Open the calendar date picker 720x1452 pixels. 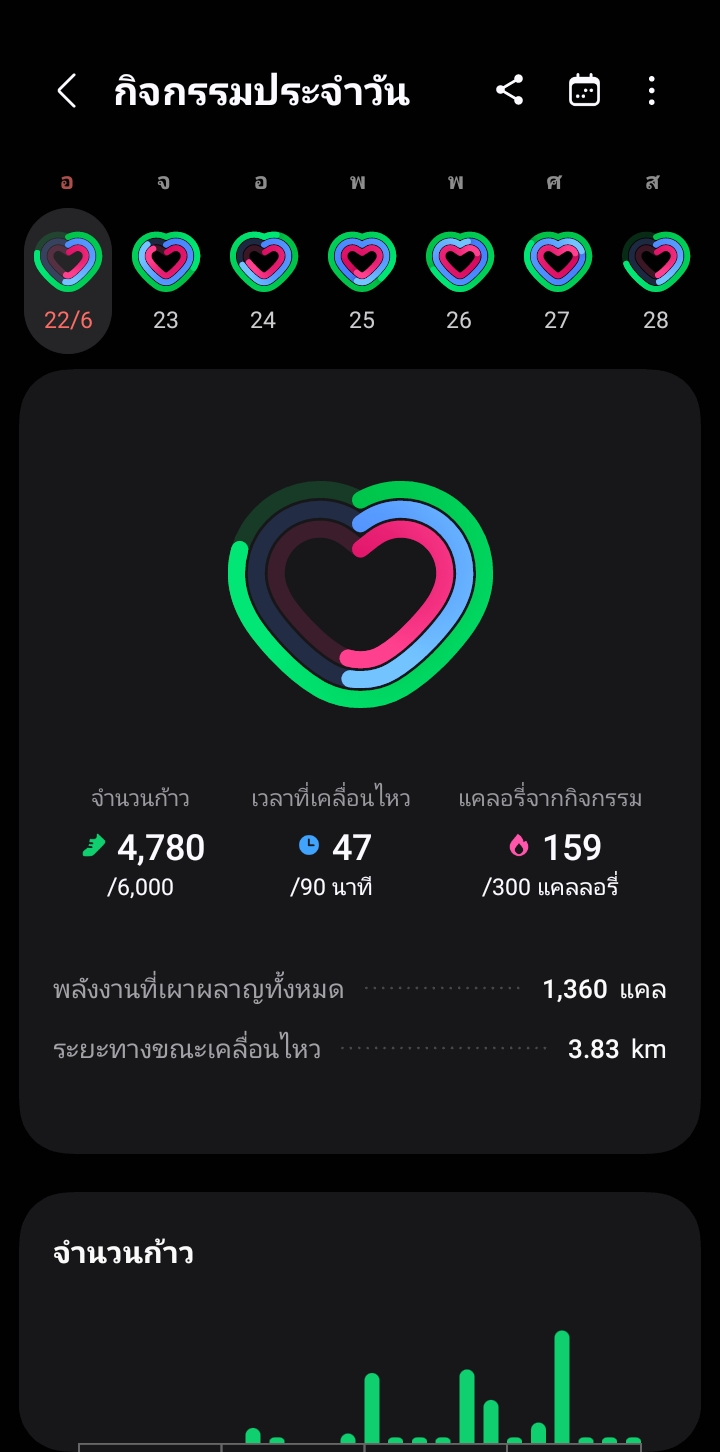(584, 91)
